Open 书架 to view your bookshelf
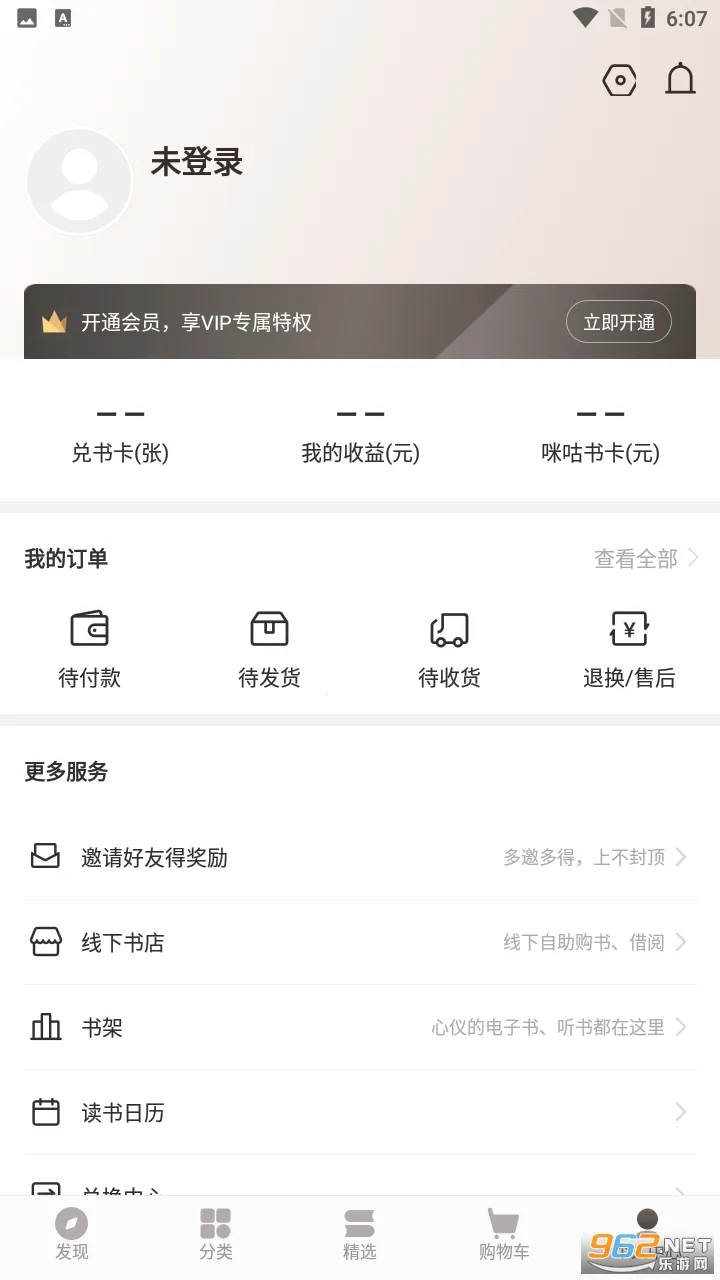This screenshot has height=1280, width=720. pos(103,1027)
